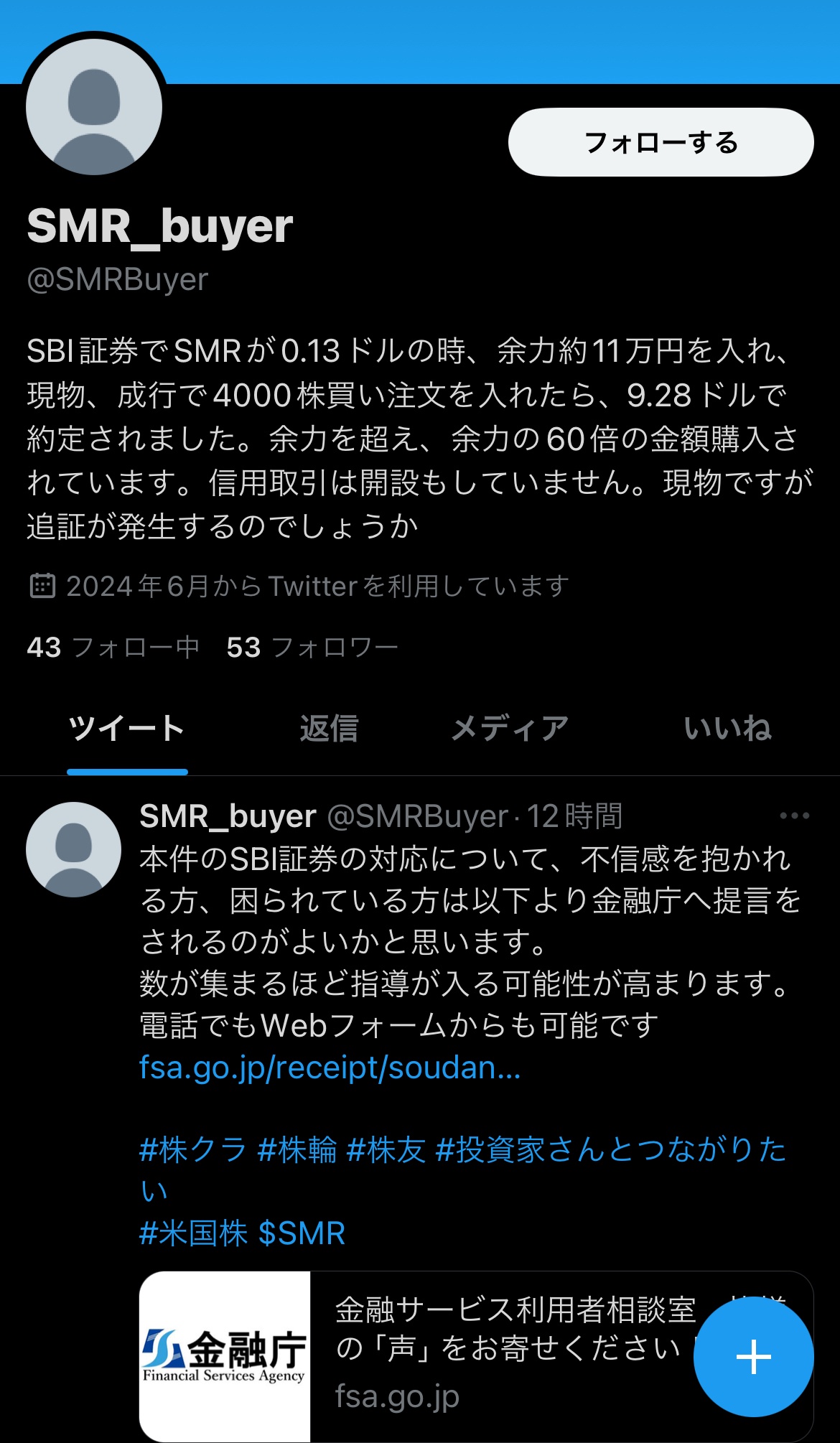This screenshot has width=840, height=1443.
Task: View the 53 フォロワー list
Action: pyautogui.click(x=312, y=648)
